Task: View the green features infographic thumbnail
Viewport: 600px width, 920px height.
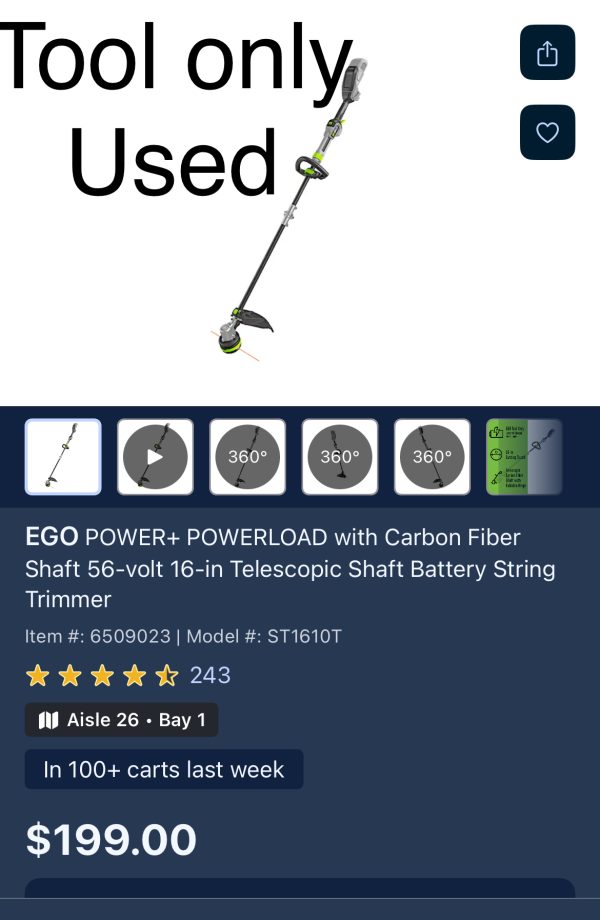Action: tap(523, 457)
